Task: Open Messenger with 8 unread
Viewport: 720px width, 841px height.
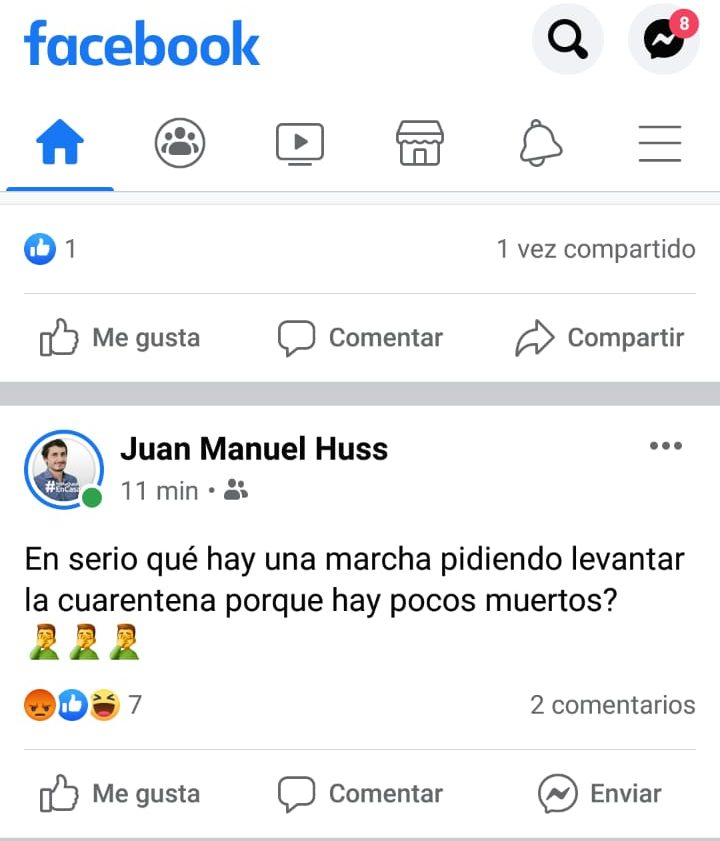Action: tap(663, 40)
